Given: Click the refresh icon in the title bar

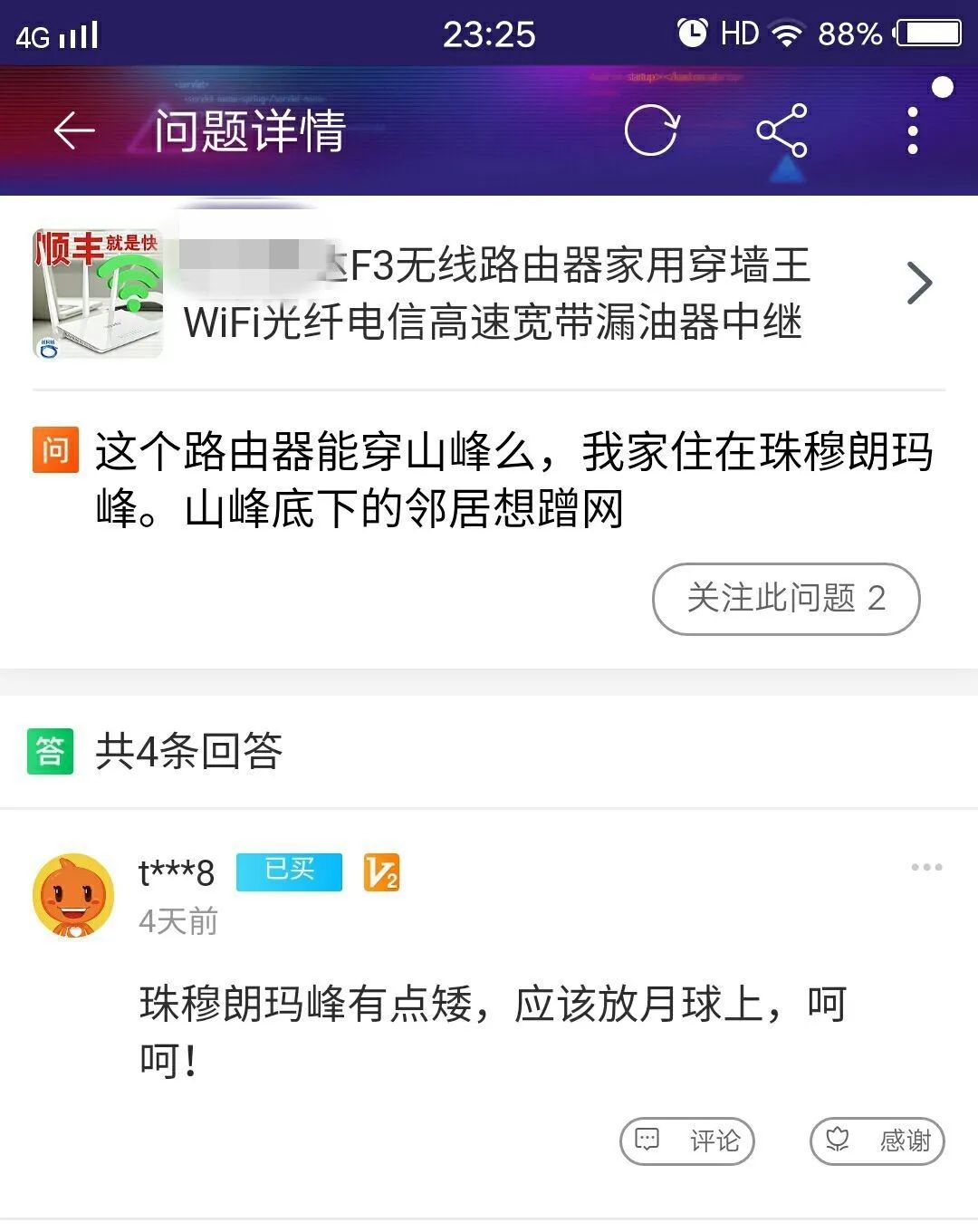Looking at the screenshot, I should pyautogui.click(x=654, y=130).
